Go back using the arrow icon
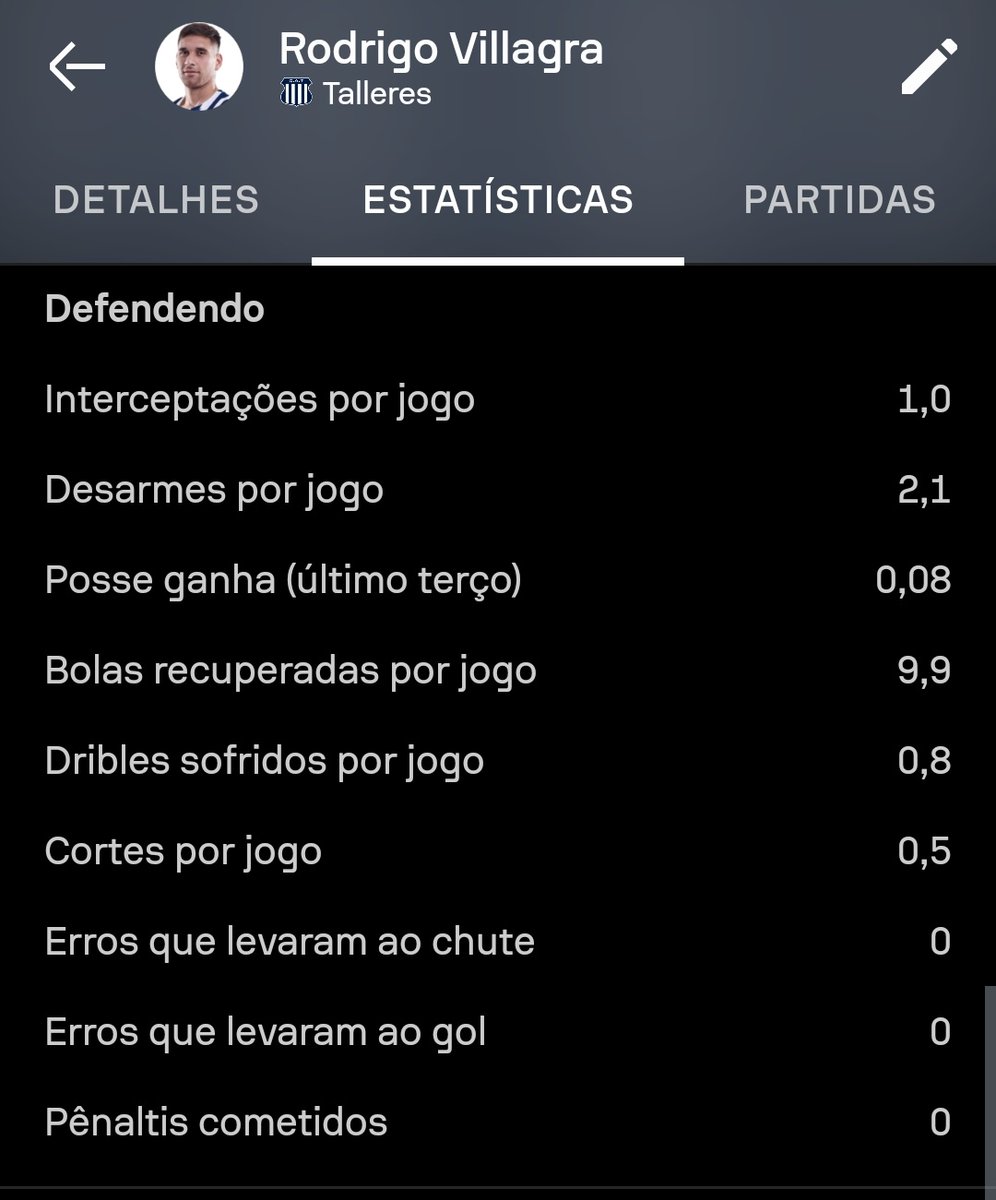 [x=77, y=67]
